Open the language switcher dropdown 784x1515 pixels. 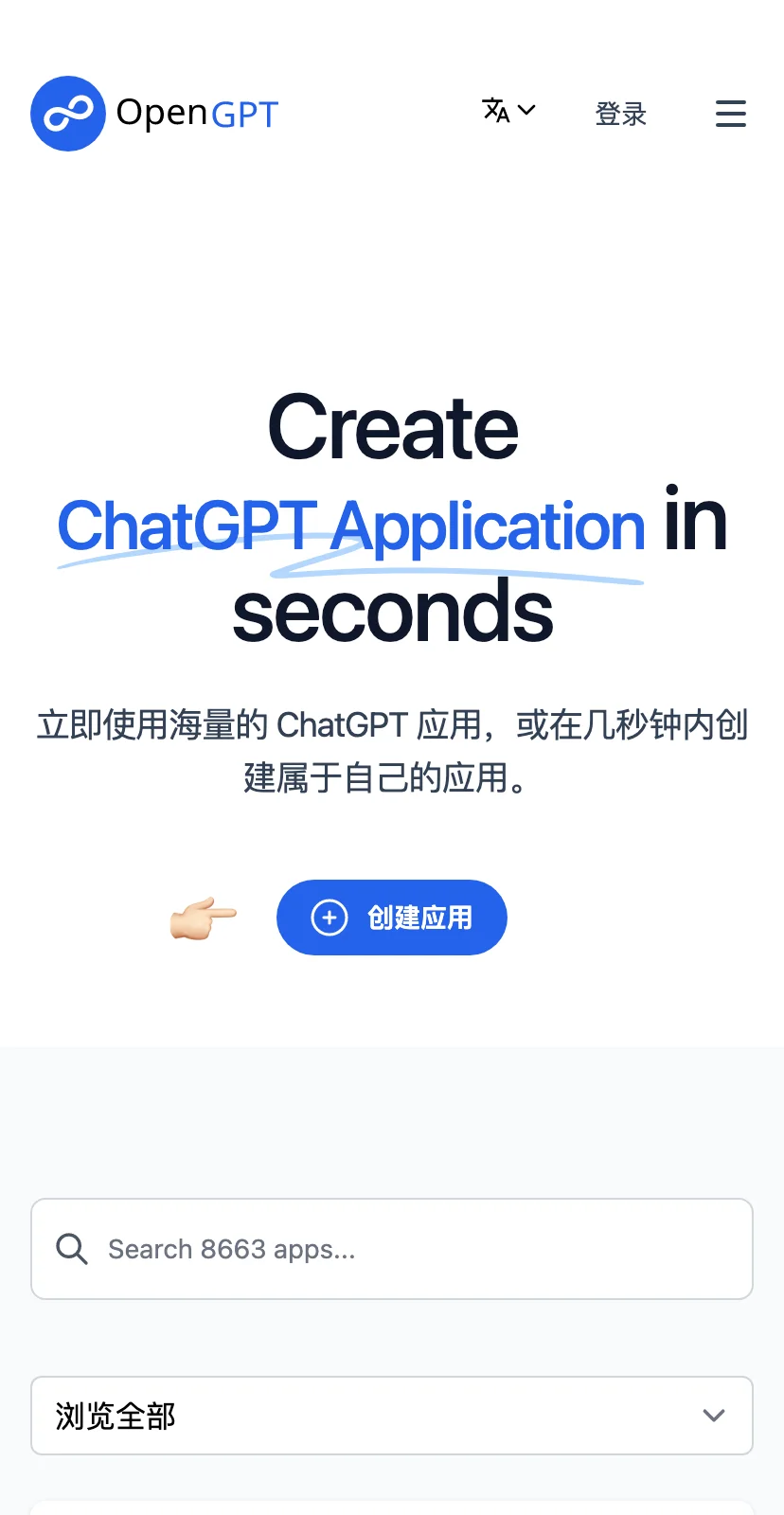508,112
